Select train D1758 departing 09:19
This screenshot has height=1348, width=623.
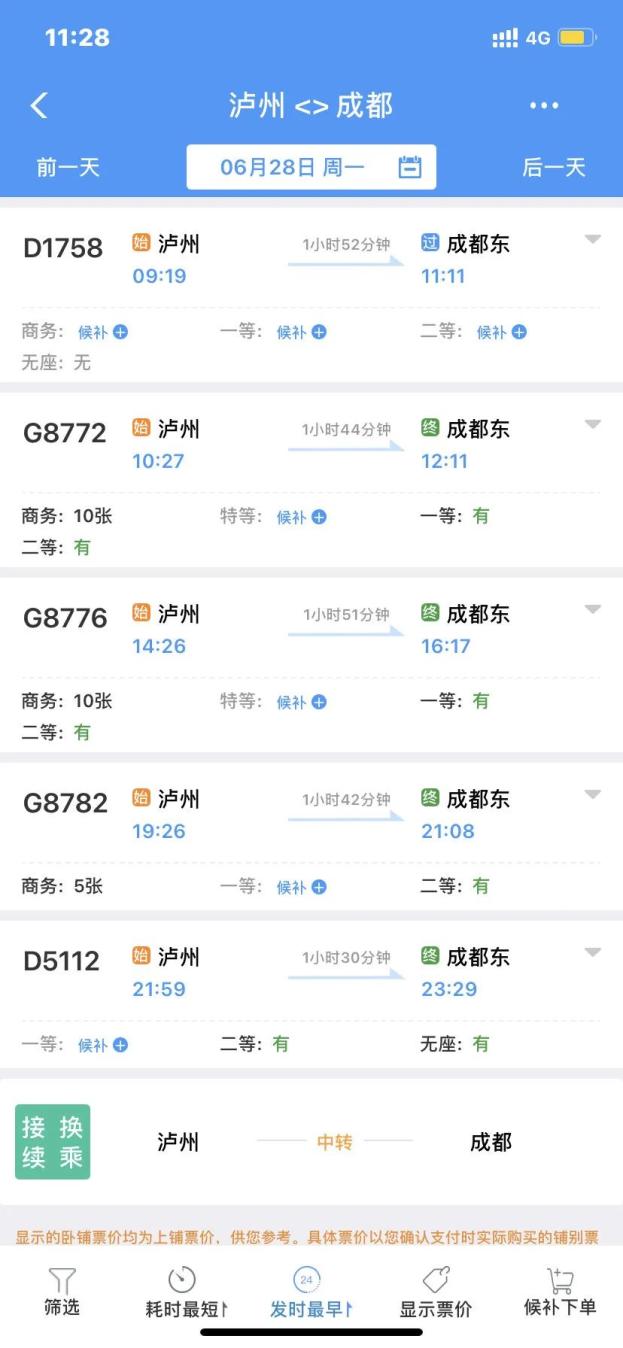pos(63,249)
